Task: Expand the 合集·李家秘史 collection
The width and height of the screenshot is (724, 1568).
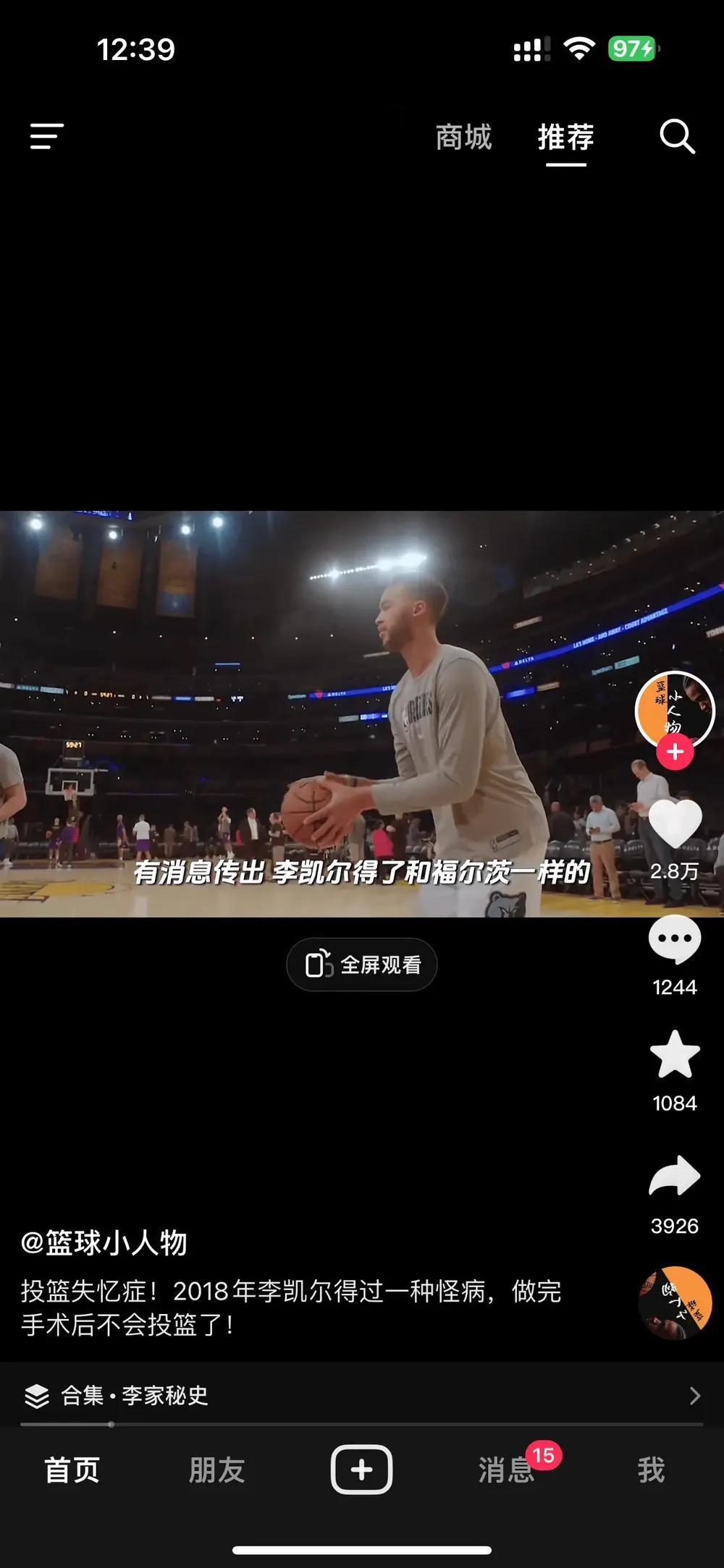Action: [135, 1397]
